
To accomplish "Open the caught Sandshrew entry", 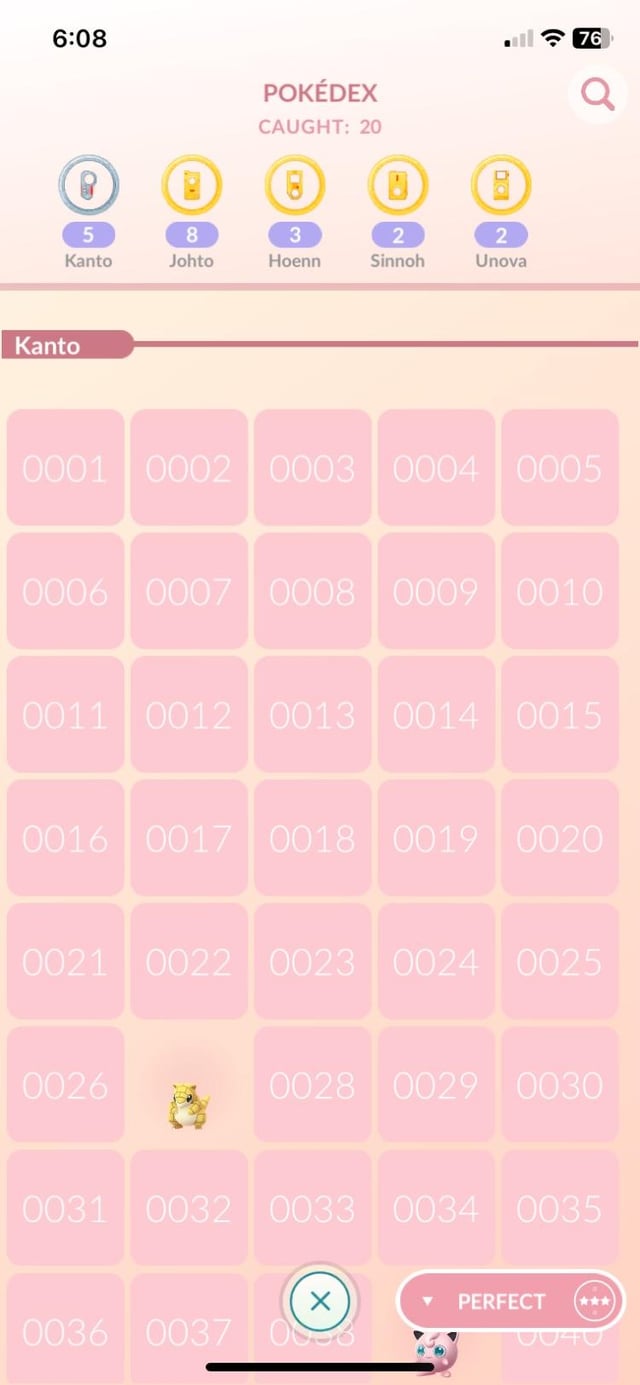I will tap(188, 1106).
